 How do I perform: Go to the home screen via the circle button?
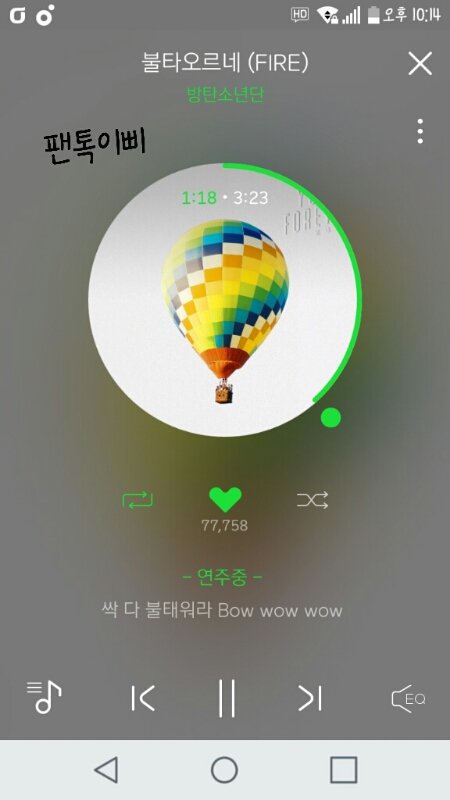tap(224, 769)
